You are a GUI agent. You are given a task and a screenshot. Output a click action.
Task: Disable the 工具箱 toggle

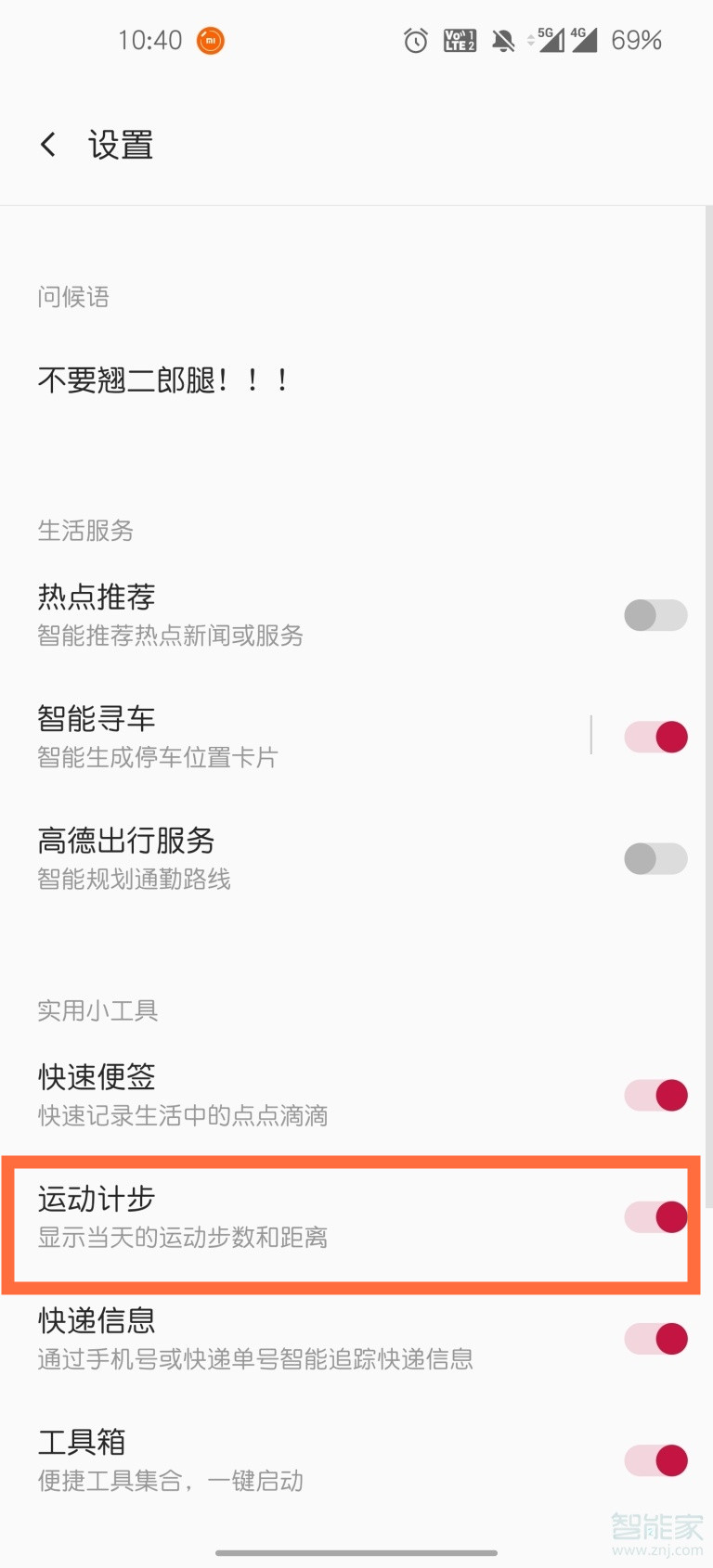655,1460
